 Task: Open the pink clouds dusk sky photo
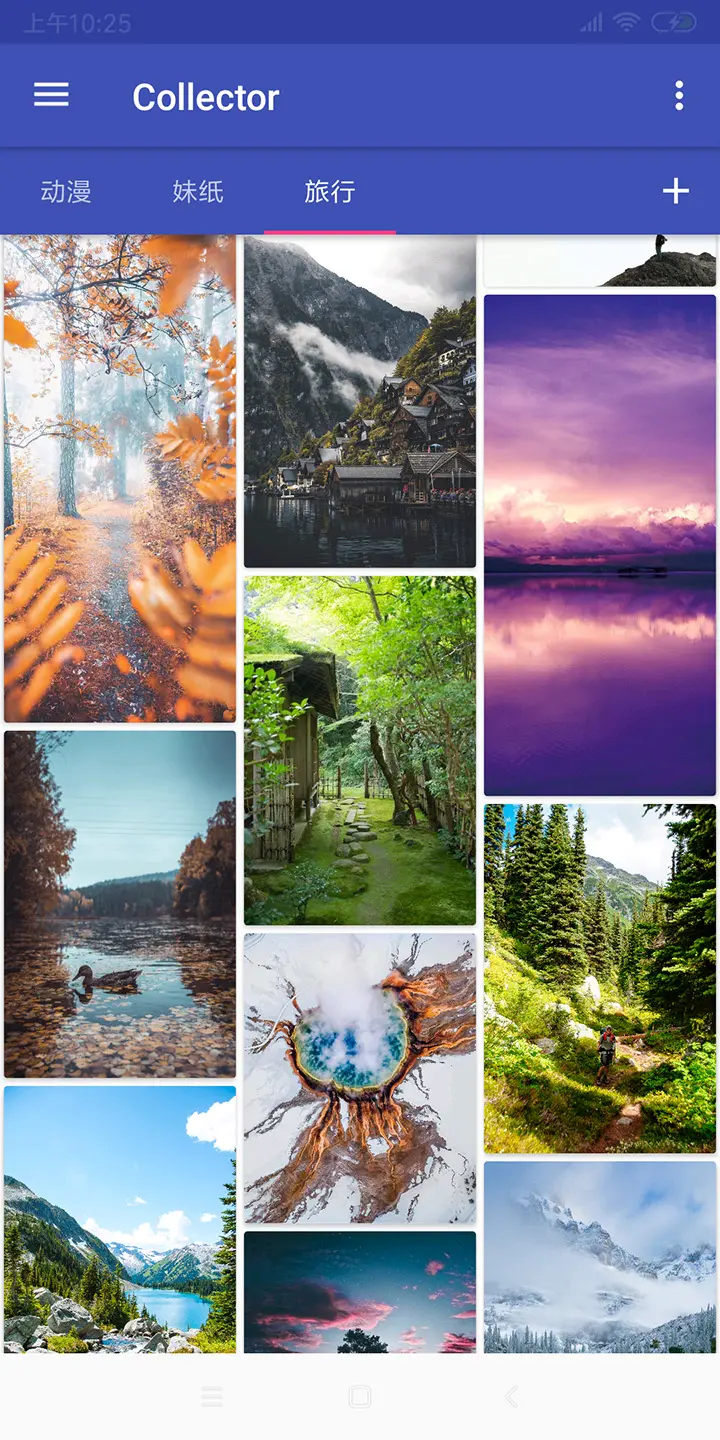(x=360, y=1291)
